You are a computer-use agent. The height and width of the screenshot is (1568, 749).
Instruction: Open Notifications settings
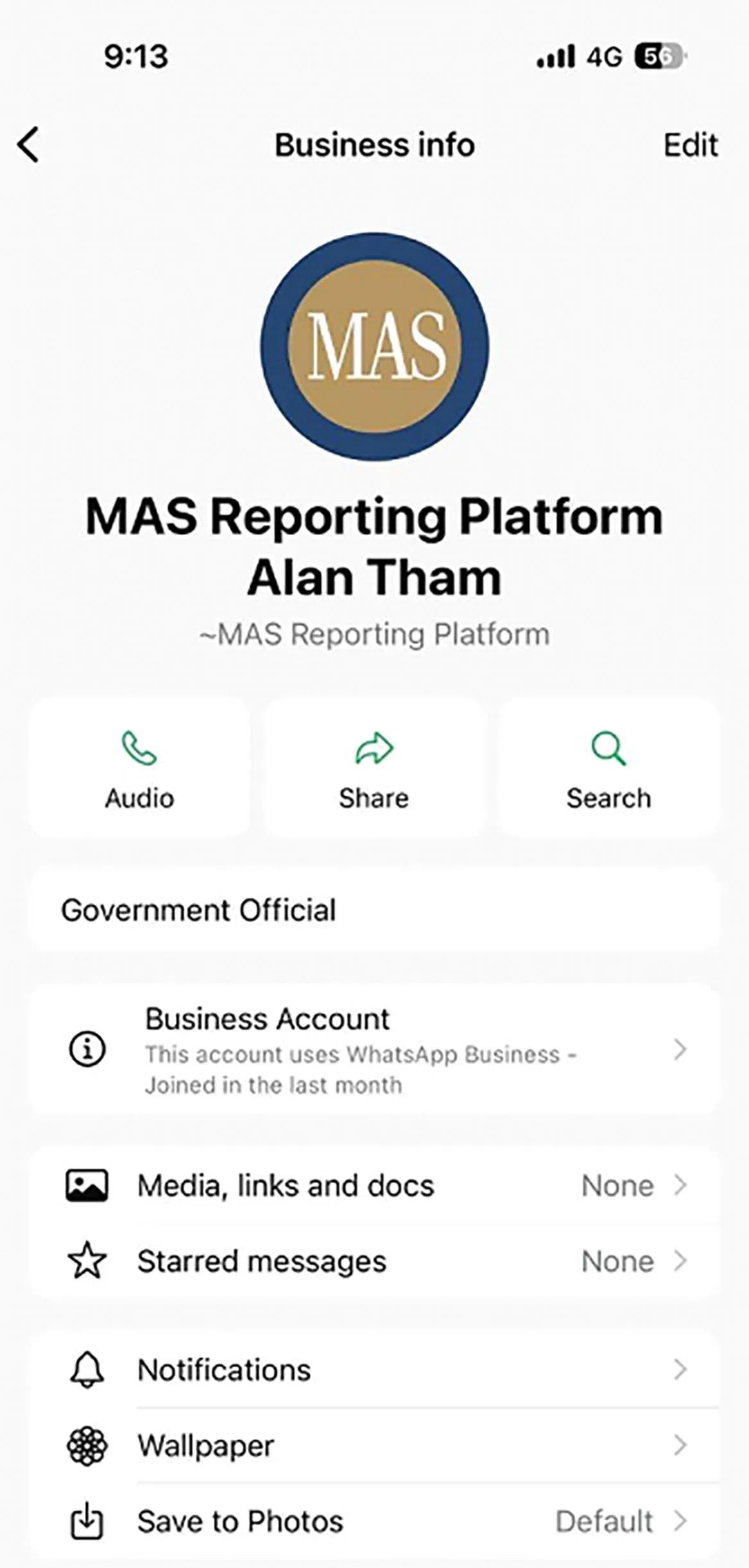coord(374,1370)
